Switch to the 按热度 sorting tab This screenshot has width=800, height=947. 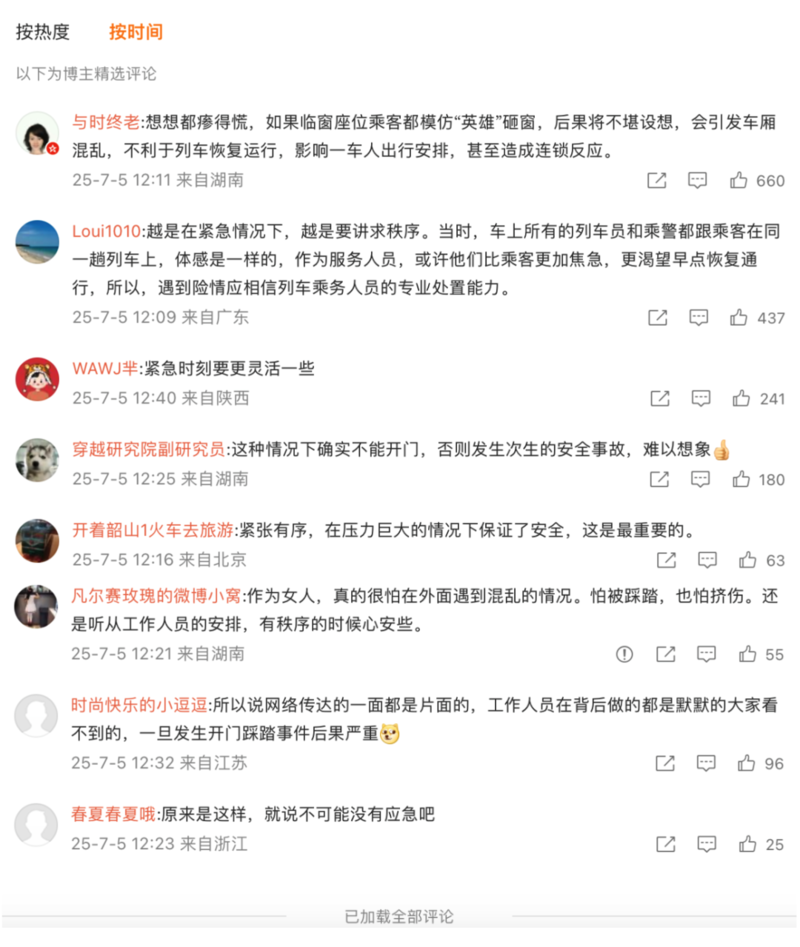(43, 32)
